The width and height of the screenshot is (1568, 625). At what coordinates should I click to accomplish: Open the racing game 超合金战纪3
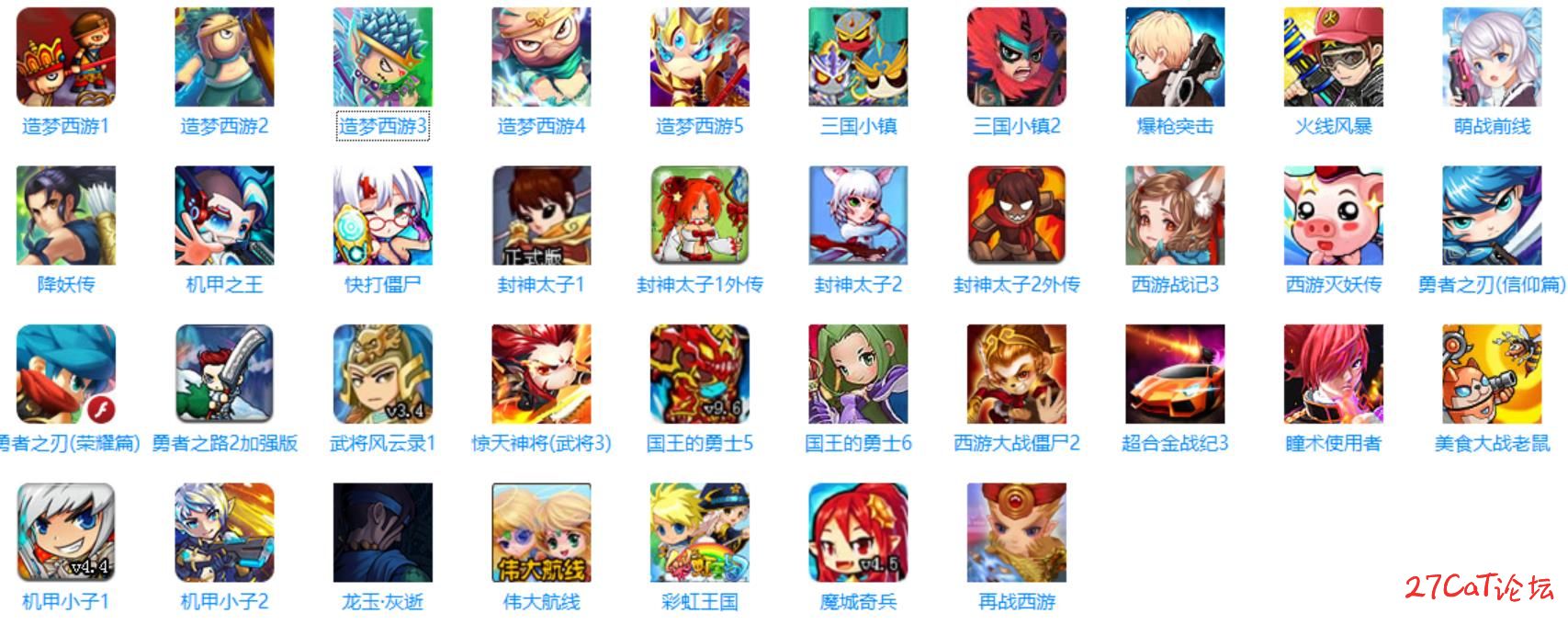pyautogui.click(x=1175, y=374)
